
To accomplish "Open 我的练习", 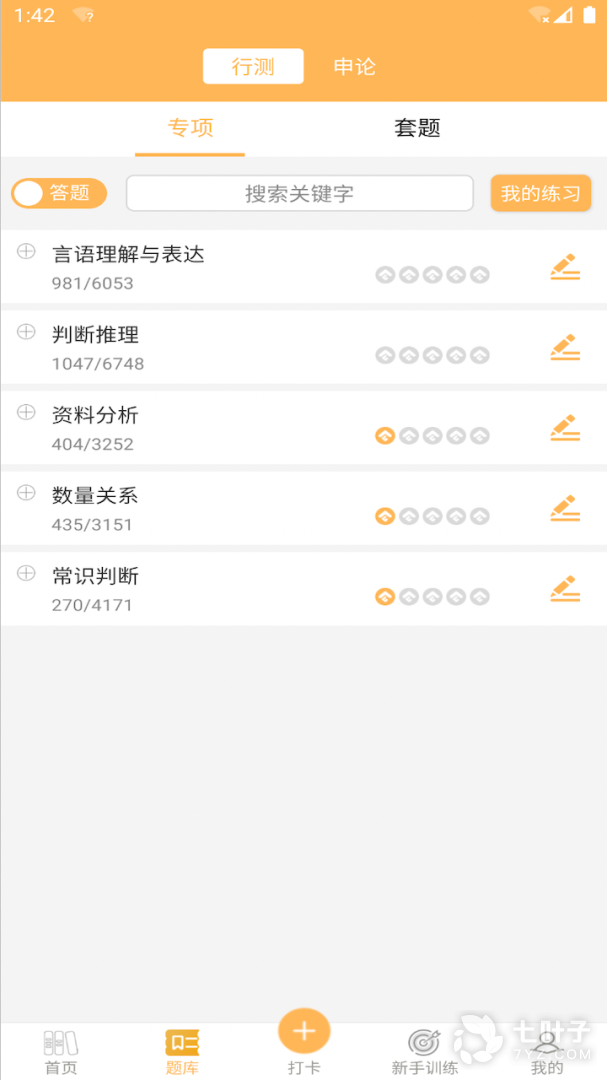I will 540,193.
